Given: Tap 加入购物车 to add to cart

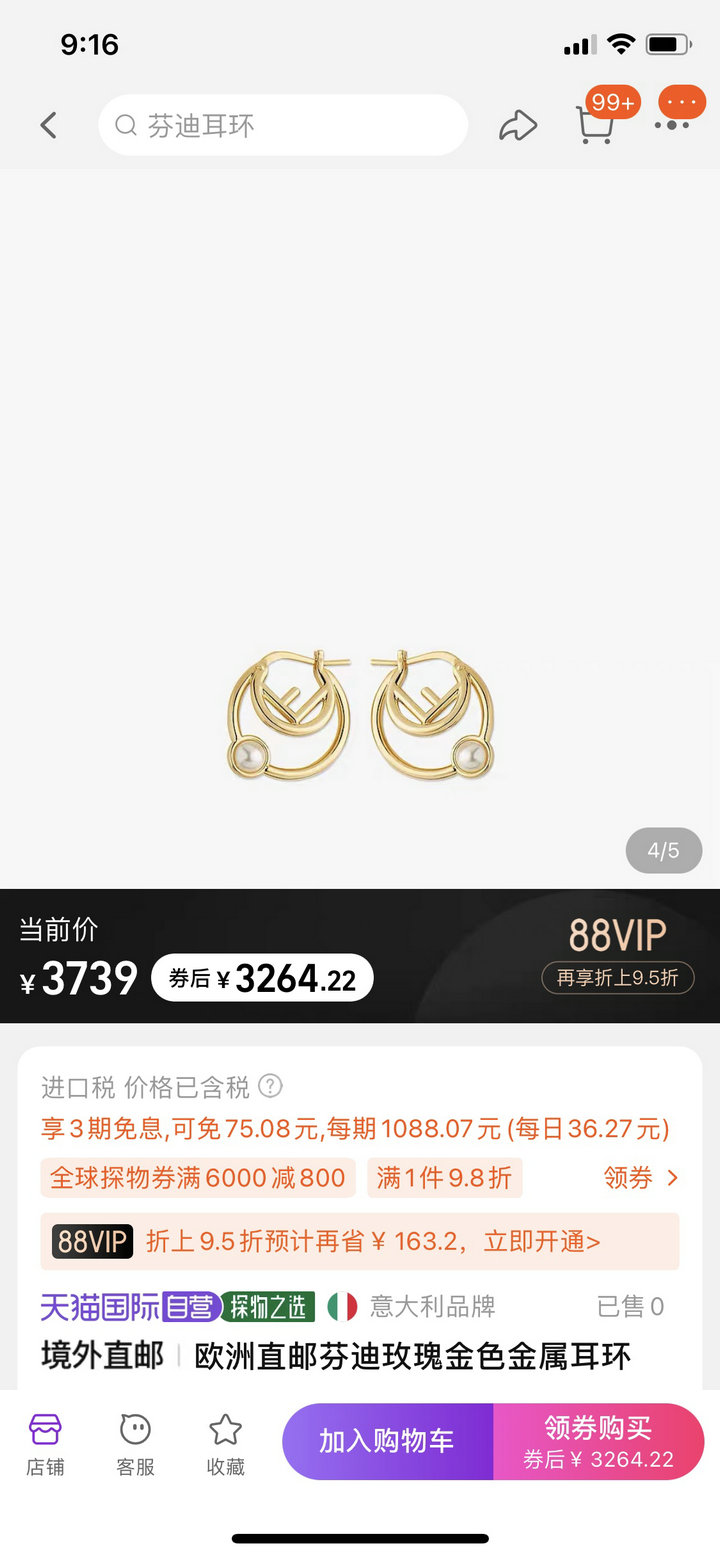Looking at the screenshot, I should (388, 1441).
